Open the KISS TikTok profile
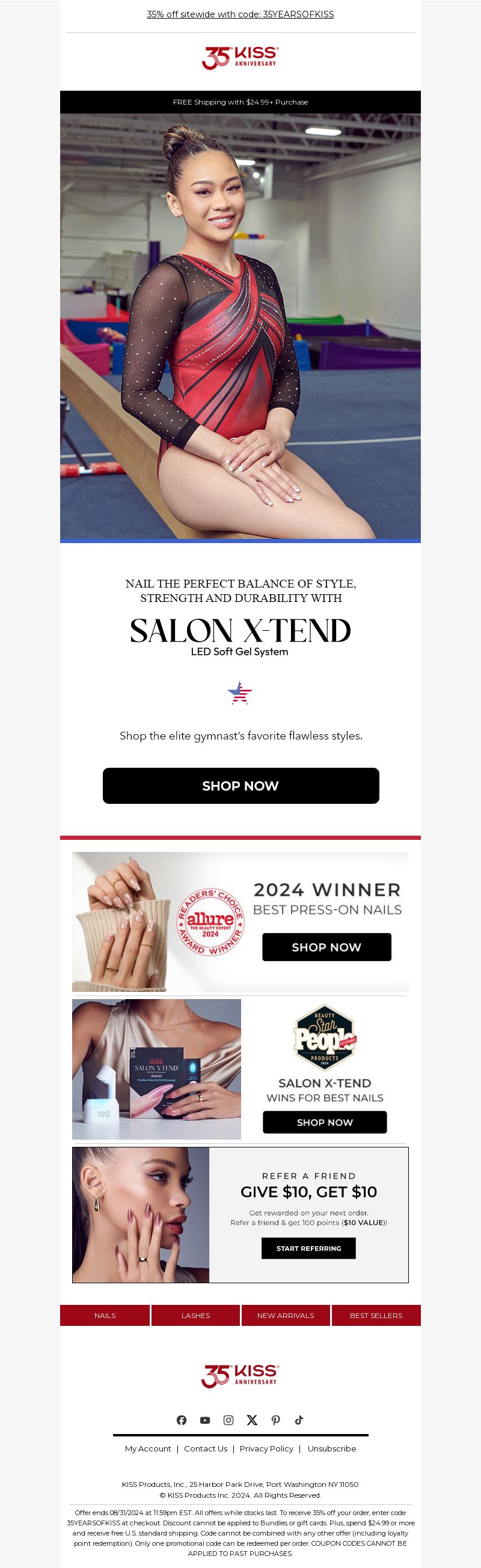 [x=299, y=1420]
